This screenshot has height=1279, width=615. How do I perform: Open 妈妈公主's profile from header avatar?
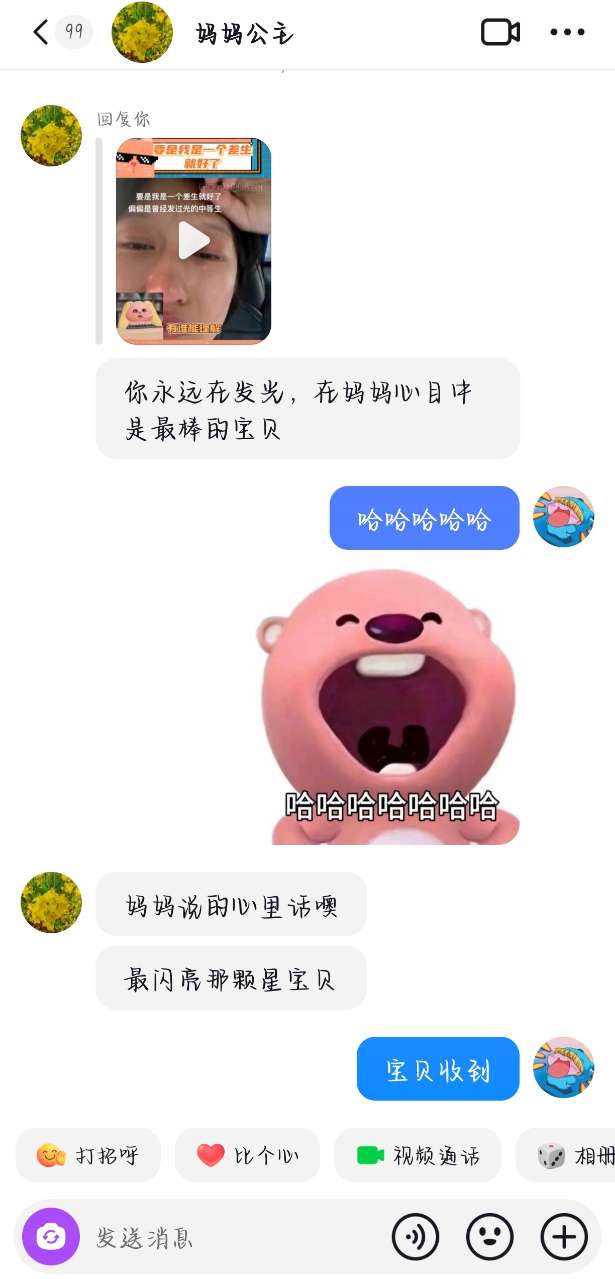click(141, 32)
